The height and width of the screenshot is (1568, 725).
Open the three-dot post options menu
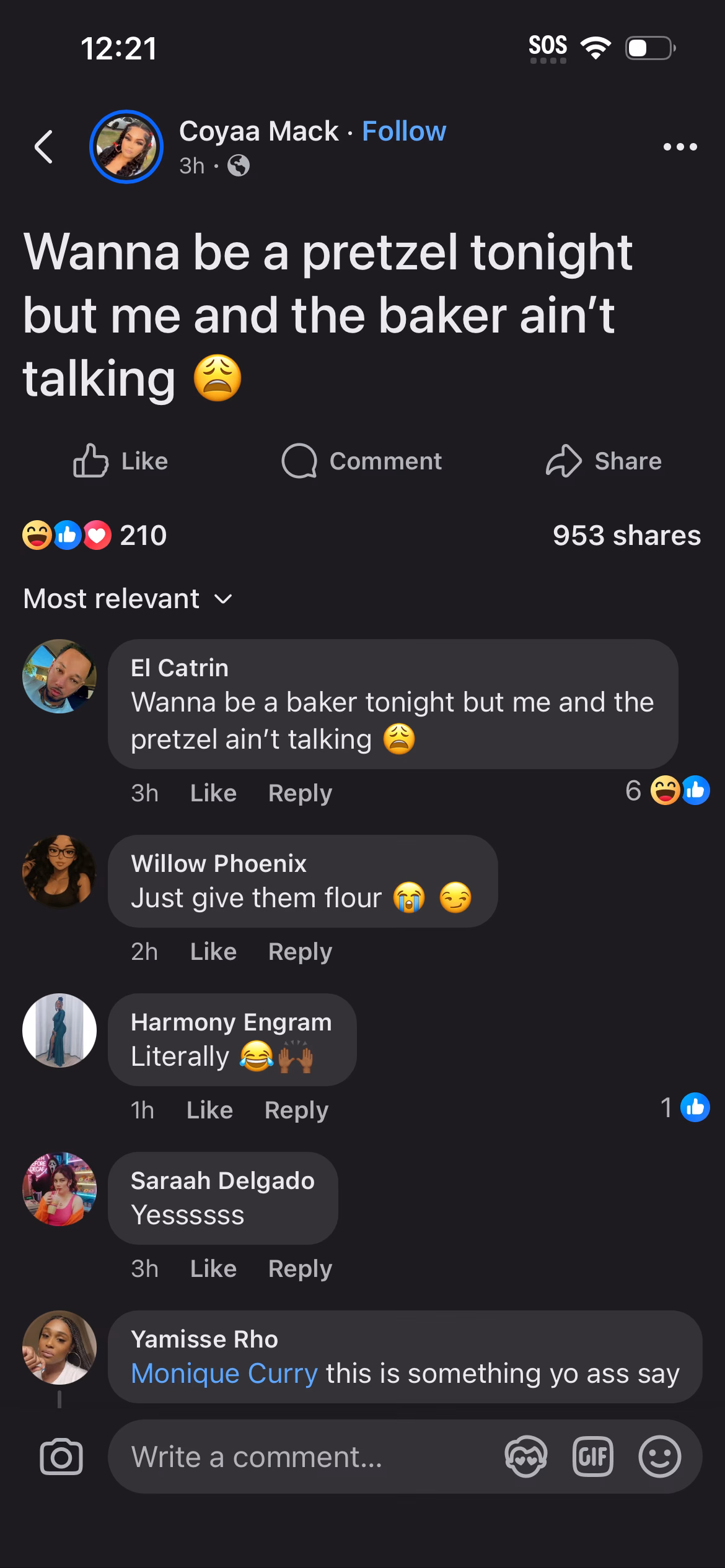click(x=680, y=147)
